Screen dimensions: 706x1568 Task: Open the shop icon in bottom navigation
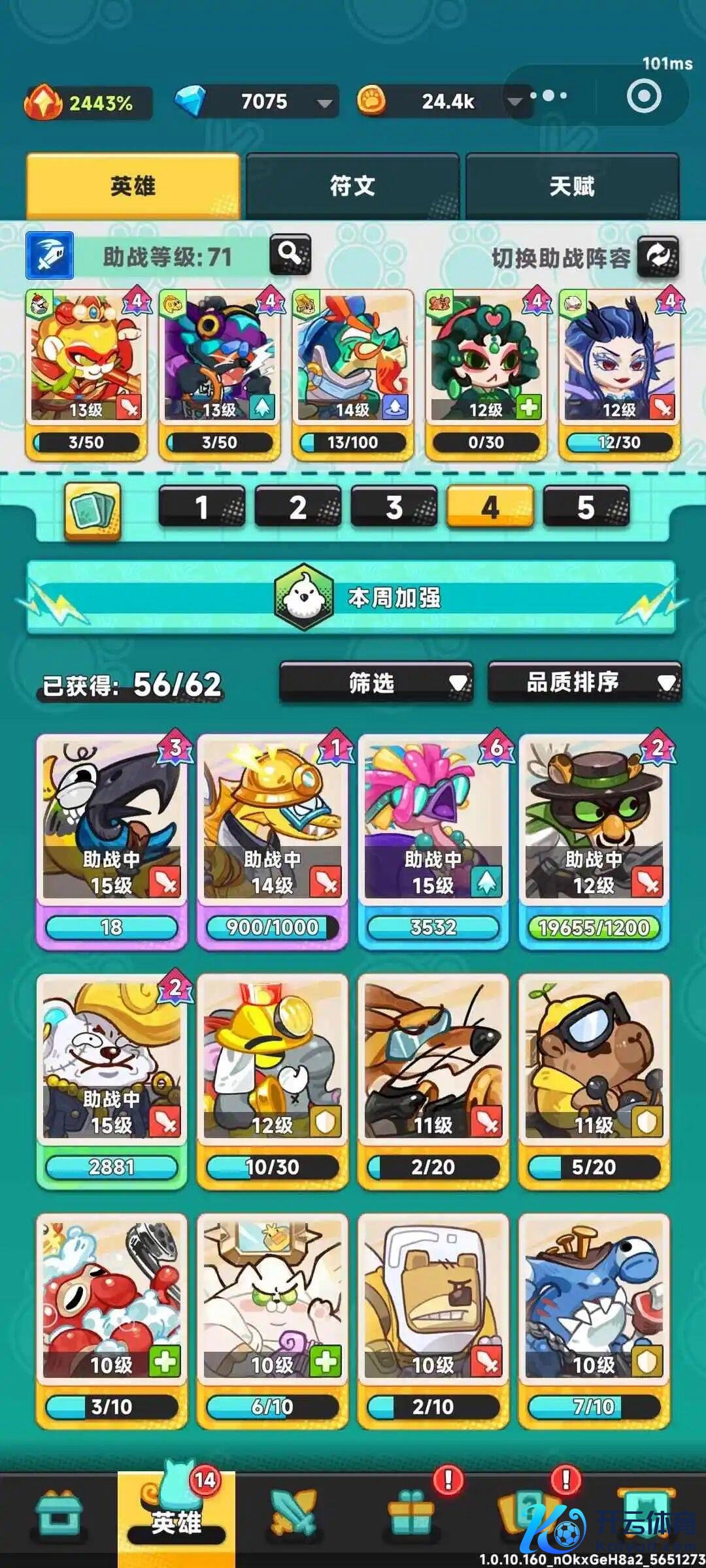59,1516
